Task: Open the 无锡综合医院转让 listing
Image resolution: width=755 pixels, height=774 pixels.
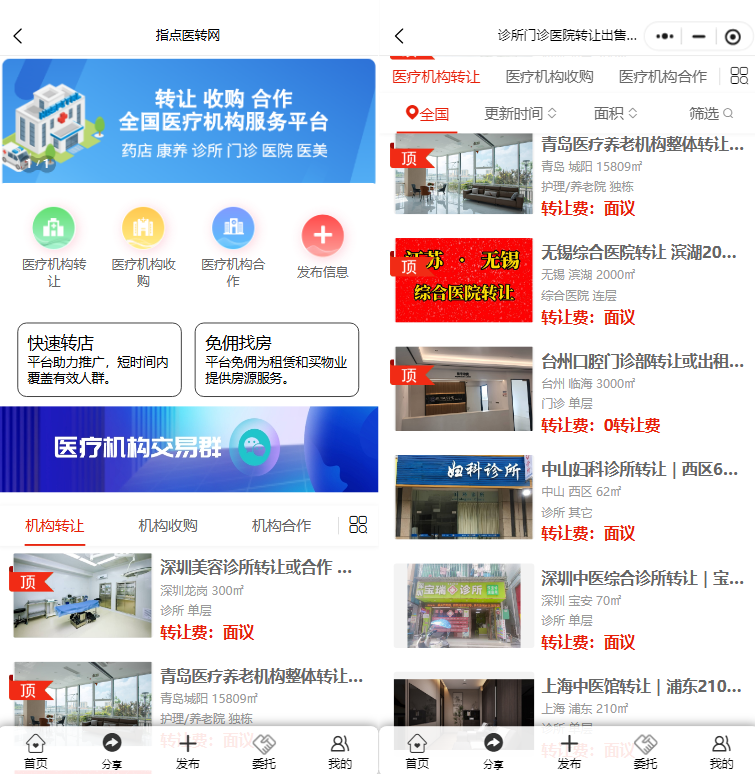Action: click(x=640, y=252)
